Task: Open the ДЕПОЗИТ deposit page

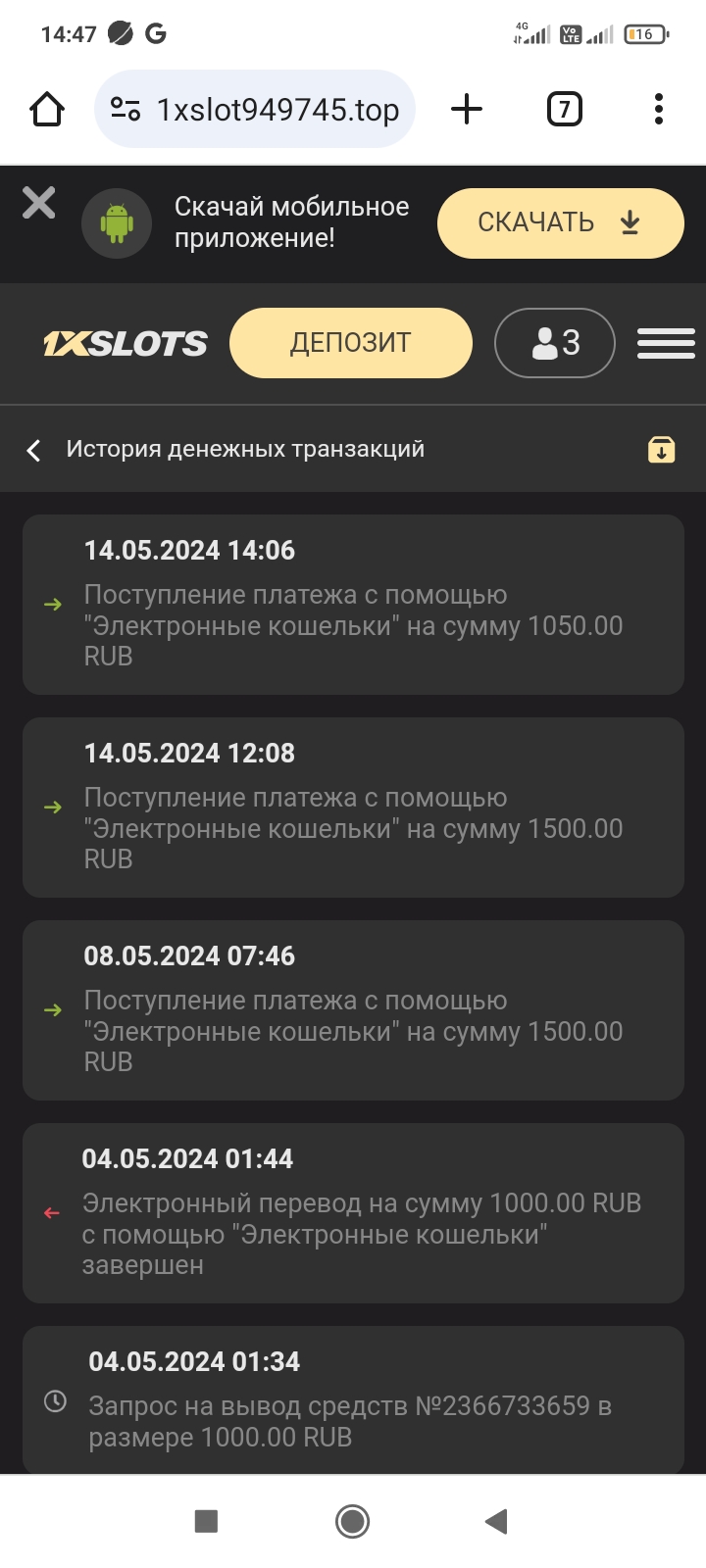Action: pos(350,343)
